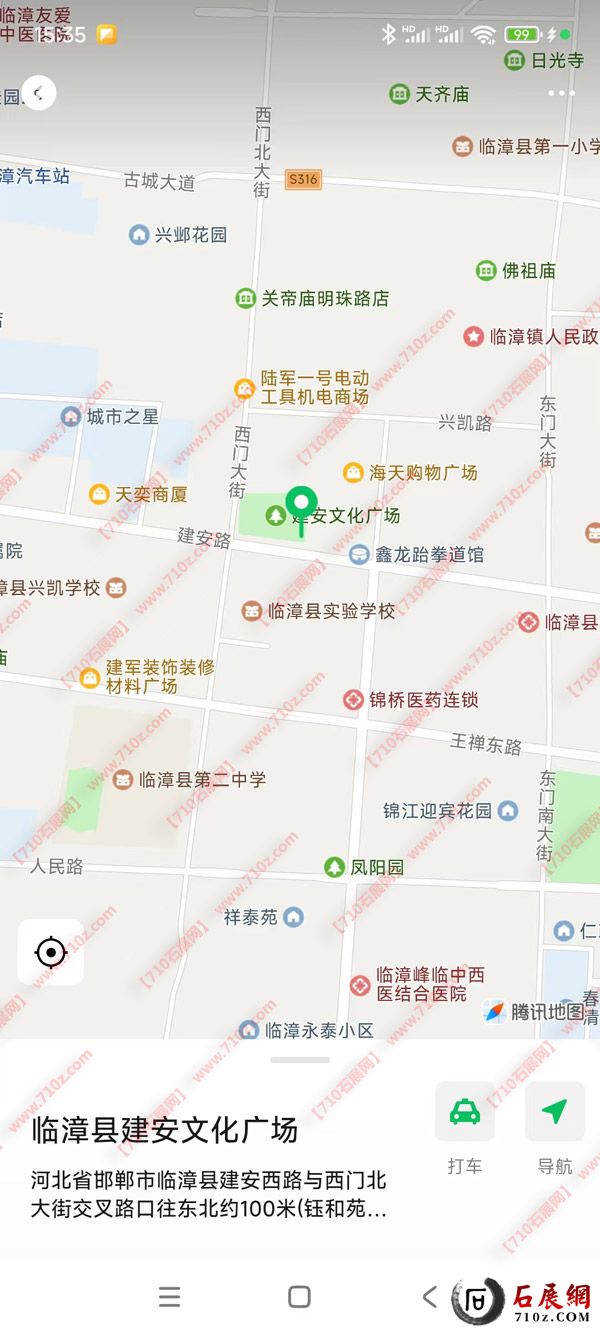This screenshot has height=1333, width=600.
Task: Open the three-dot overflow menu
Action: tap(558, 94)
